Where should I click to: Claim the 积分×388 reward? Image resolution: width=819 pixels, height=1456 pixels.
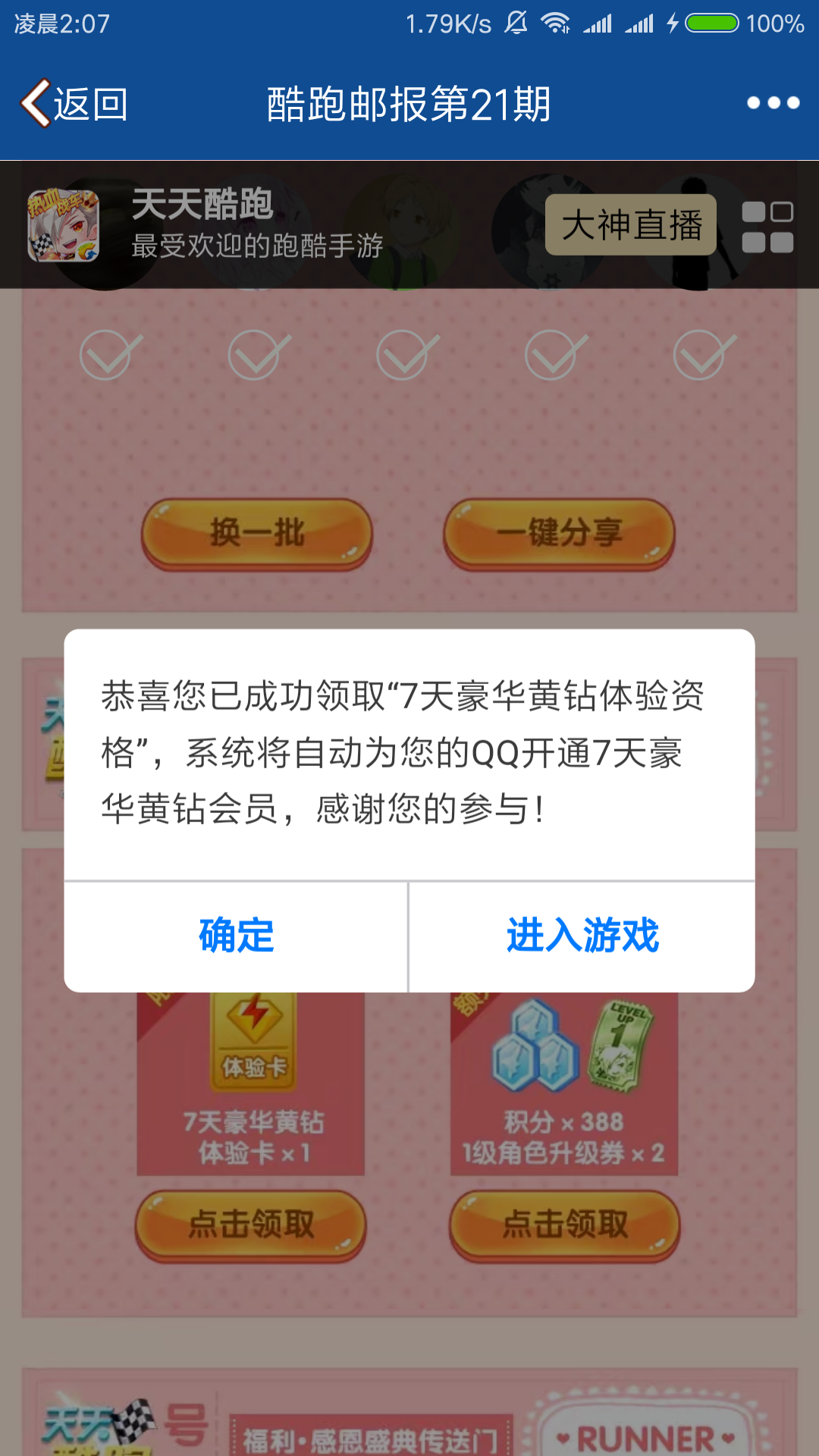565,1224
